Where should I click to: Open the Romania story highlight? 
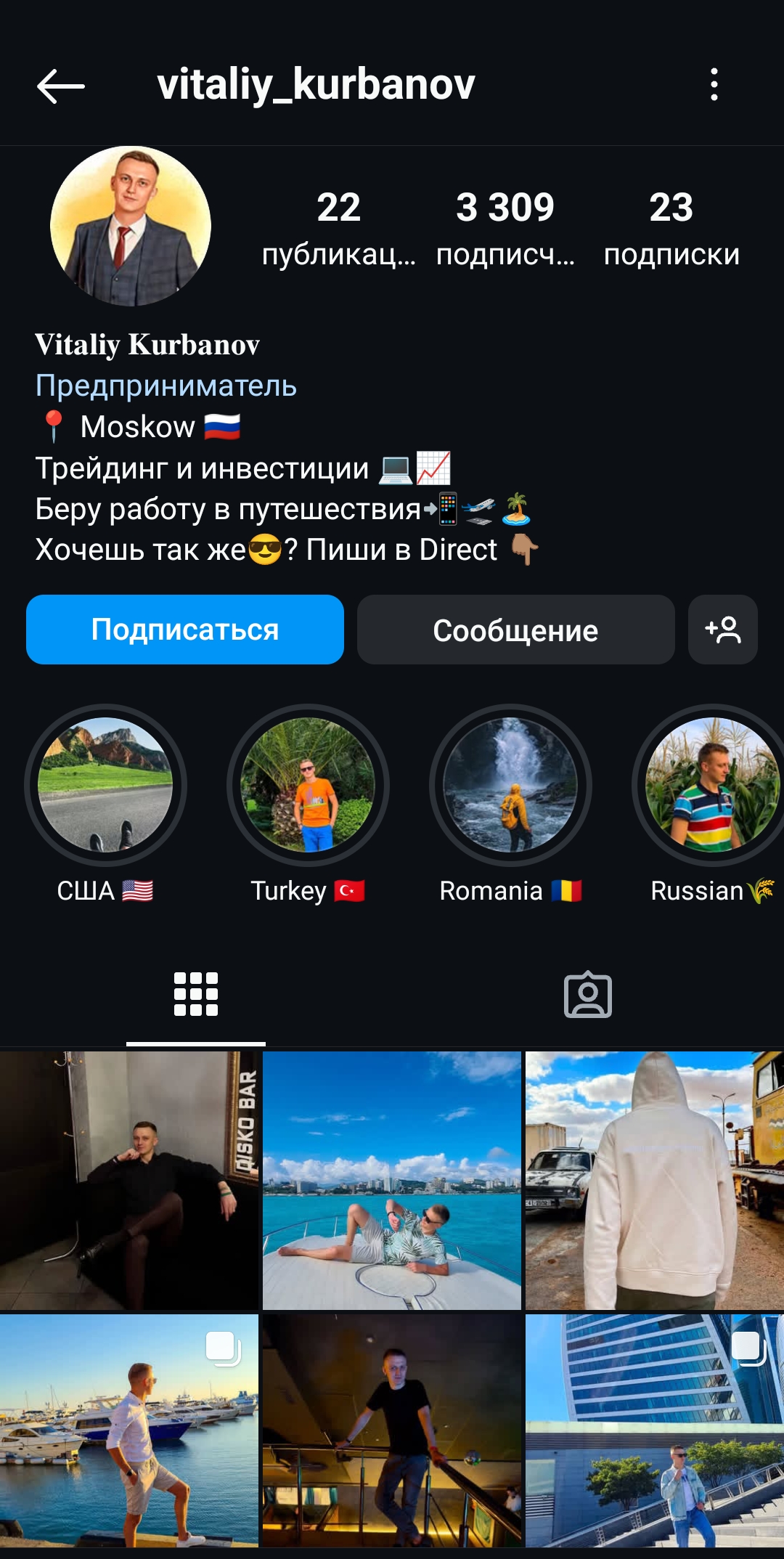(x=510, y=785)
